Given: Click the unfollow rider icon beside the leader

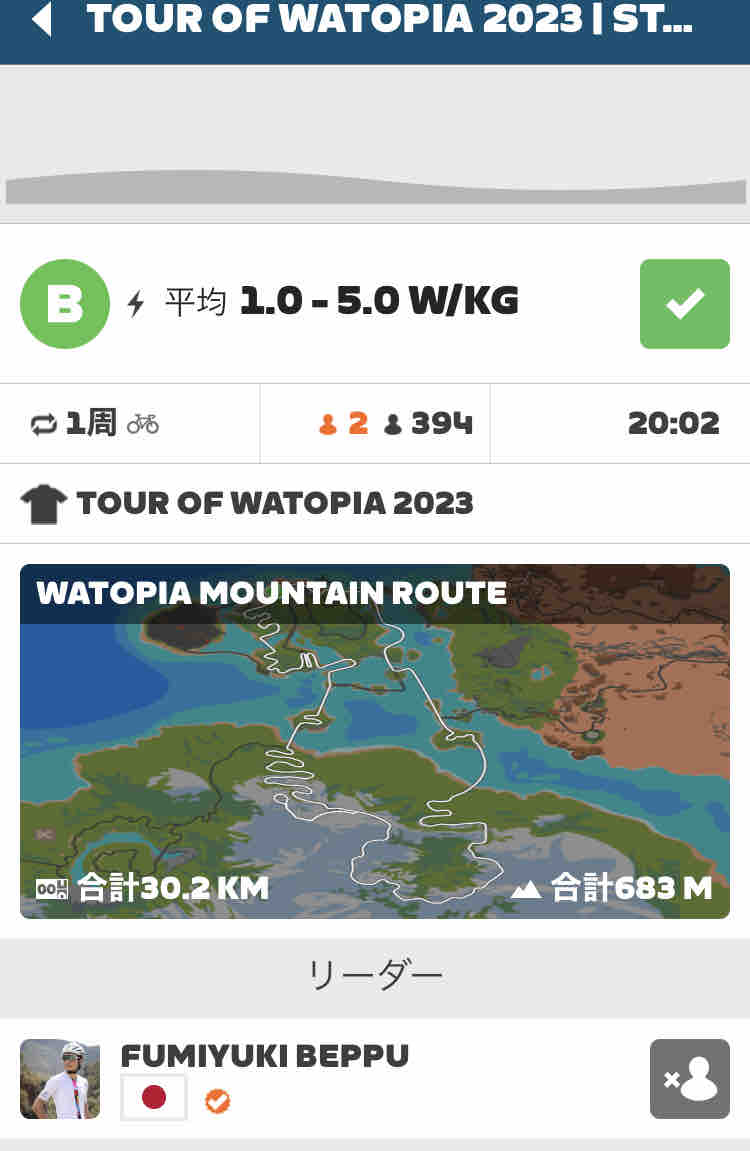Looking at the screenshot, I should coord(690,1079).
